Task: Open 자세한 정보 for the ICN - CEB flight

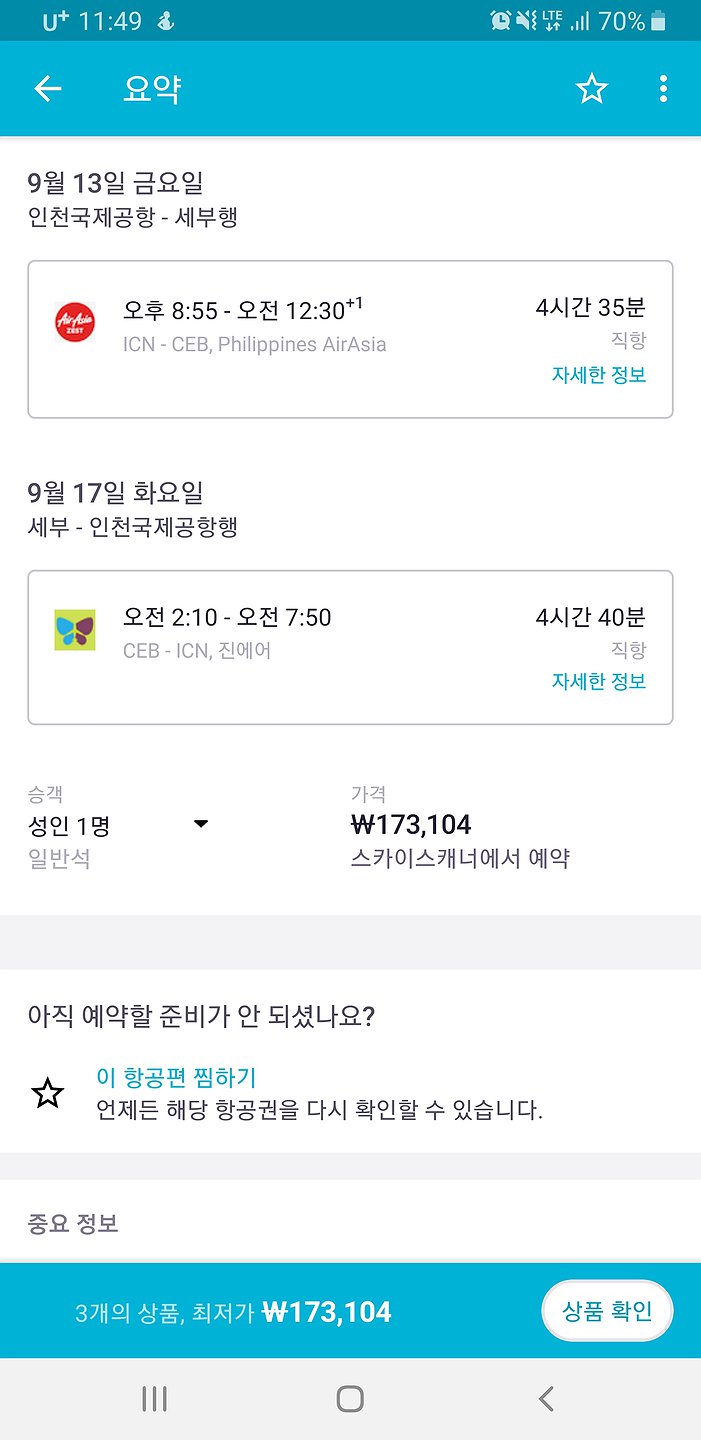Action: tap(598, 375)
